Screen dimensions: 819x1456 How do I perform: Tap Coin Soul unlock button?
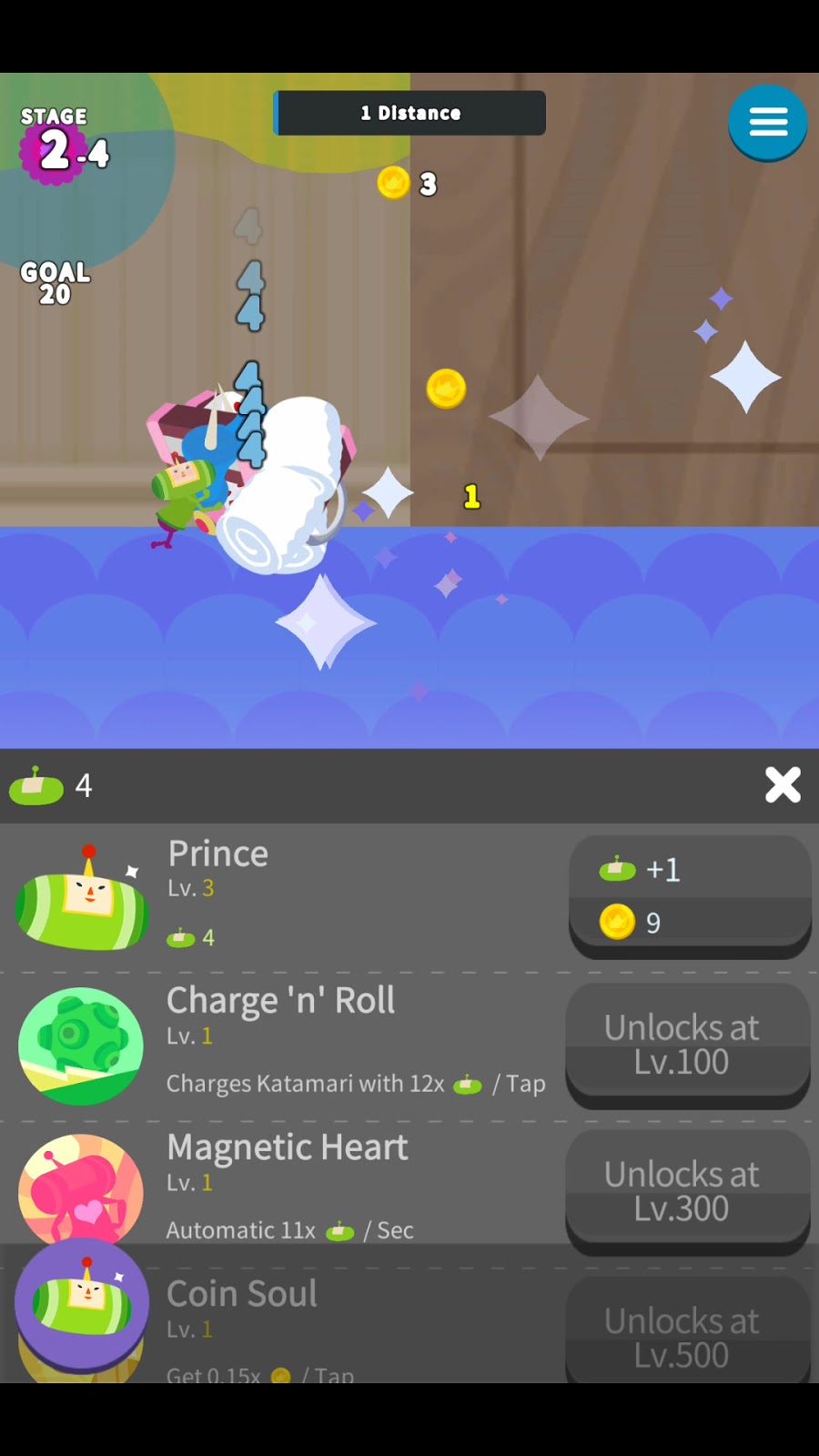(x=687, y=1336)
